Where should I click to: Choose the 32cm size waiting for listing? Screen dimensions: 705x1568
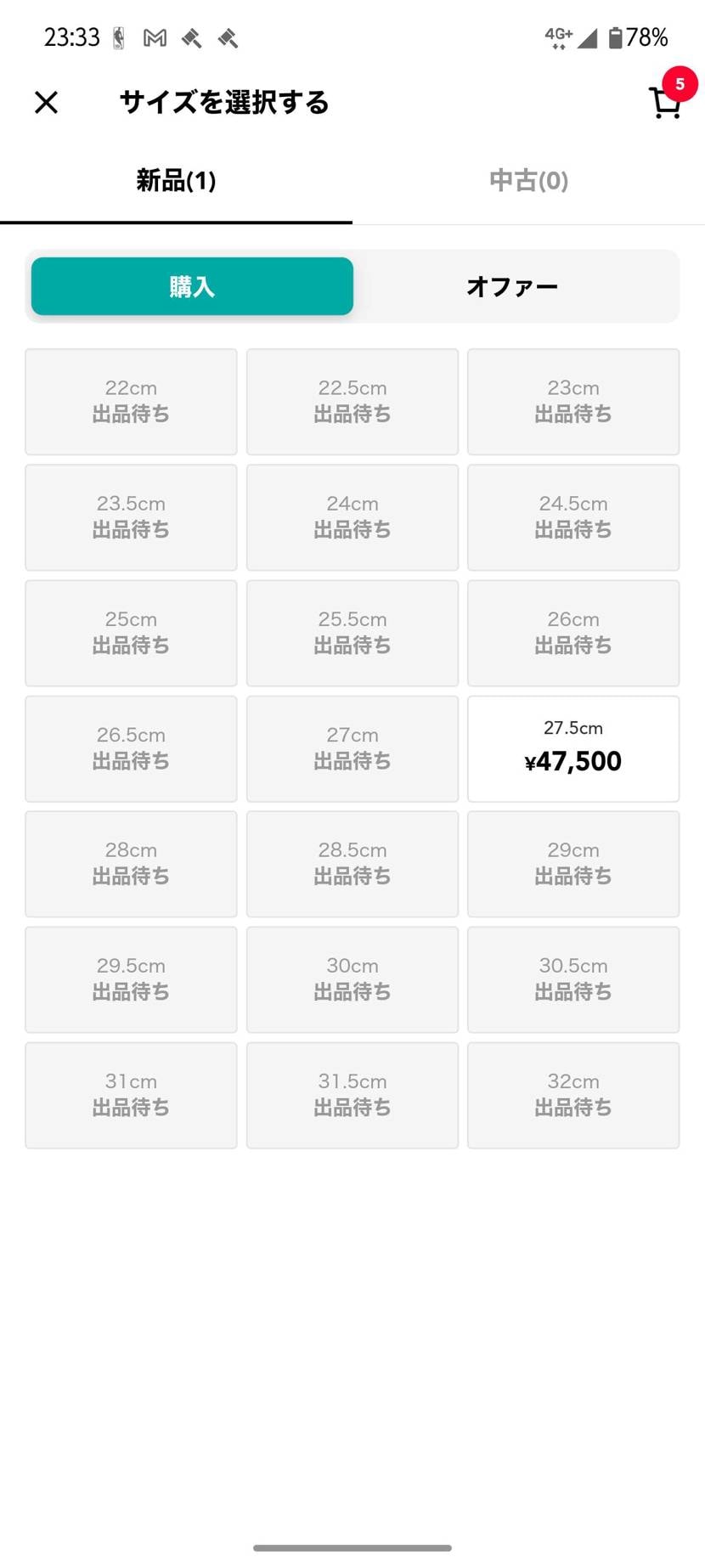point(572,1095)
